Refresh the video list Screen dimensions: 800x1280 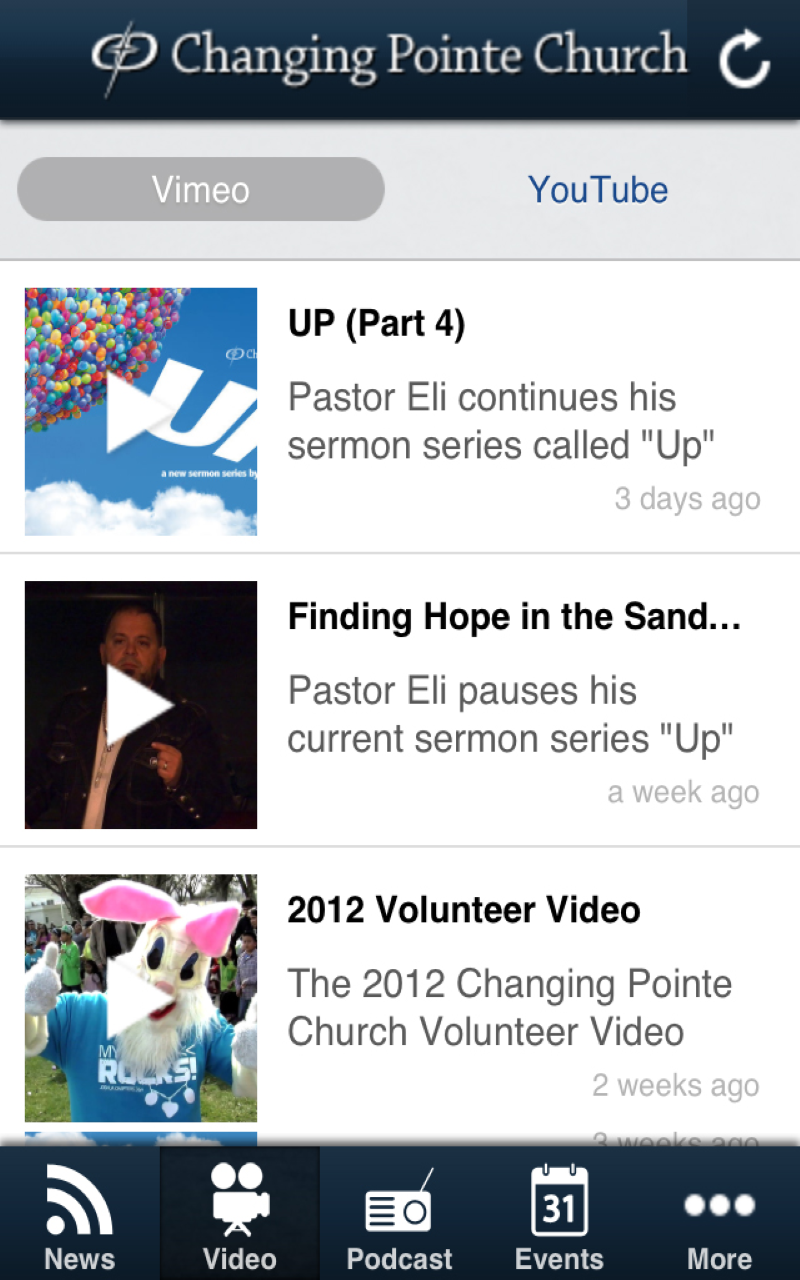tap(744, 58)
